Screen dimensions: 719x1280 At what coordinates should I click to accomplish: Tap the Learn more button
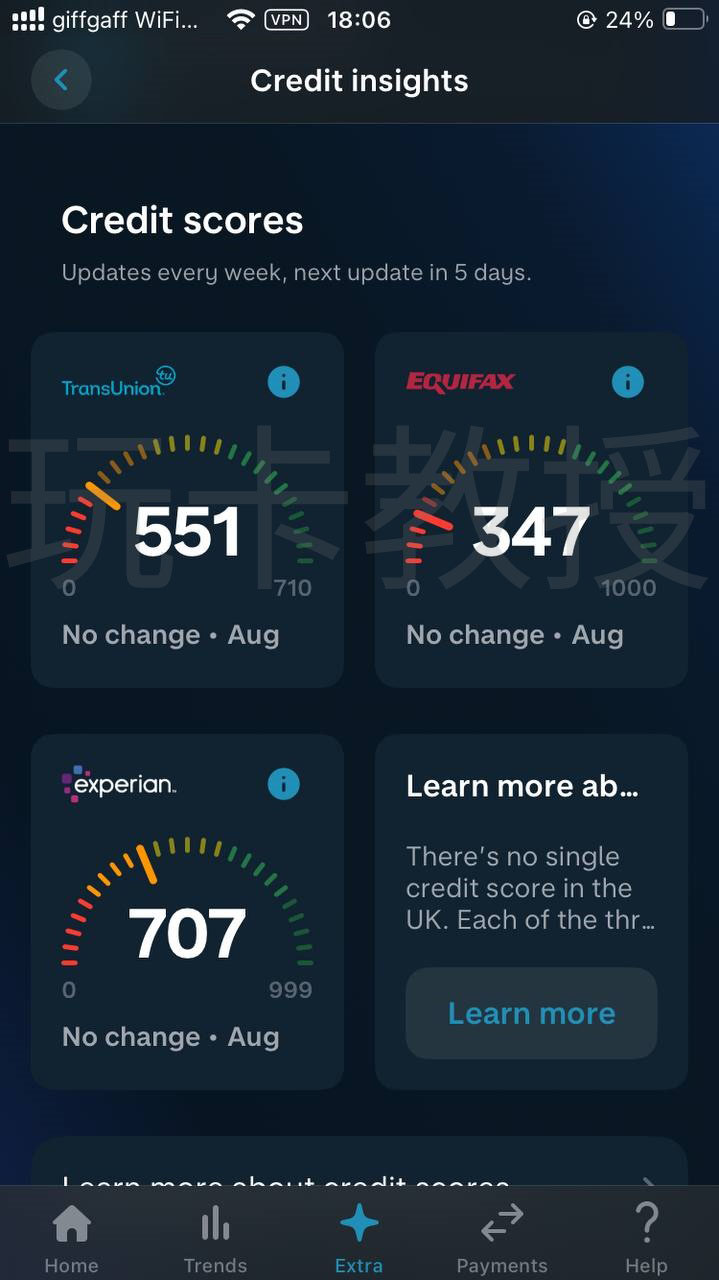click(531, 1013)
